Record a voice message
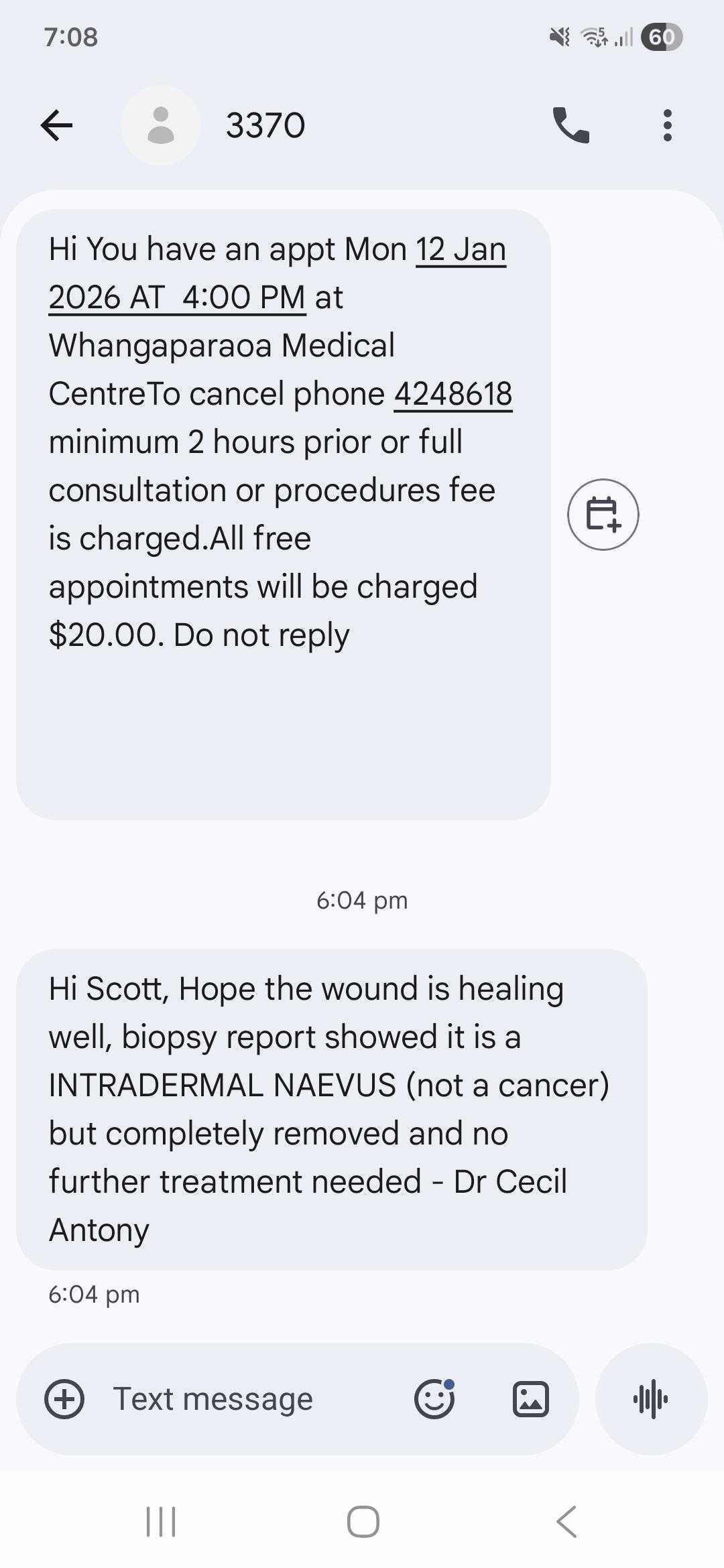The width and height of the screenshot is (724, 1568). pyautogui.click(x=651, y=1399)
